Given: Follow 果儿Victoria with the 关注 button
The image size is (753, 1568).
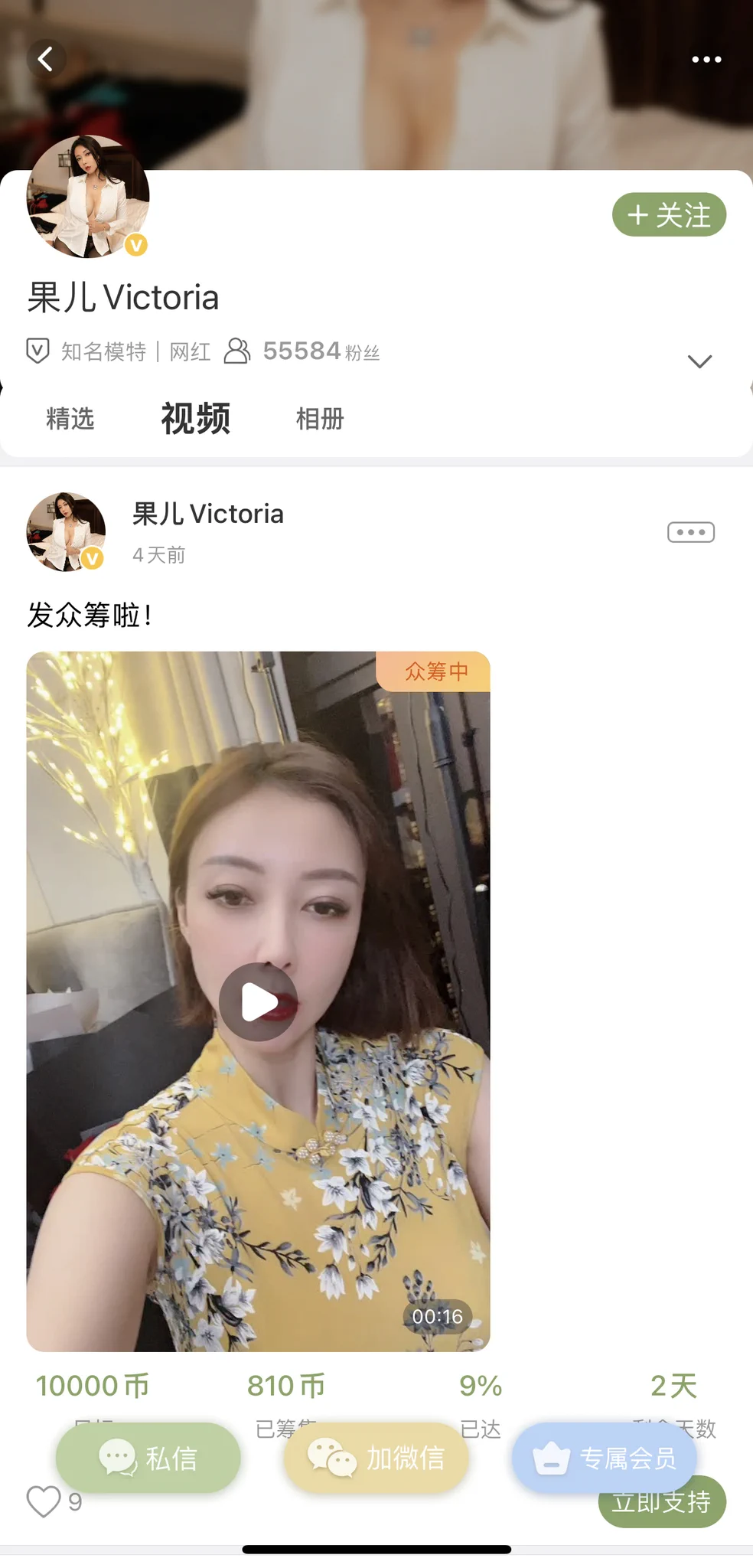Looking at the screenshot, I should click(x=669, y=215).
